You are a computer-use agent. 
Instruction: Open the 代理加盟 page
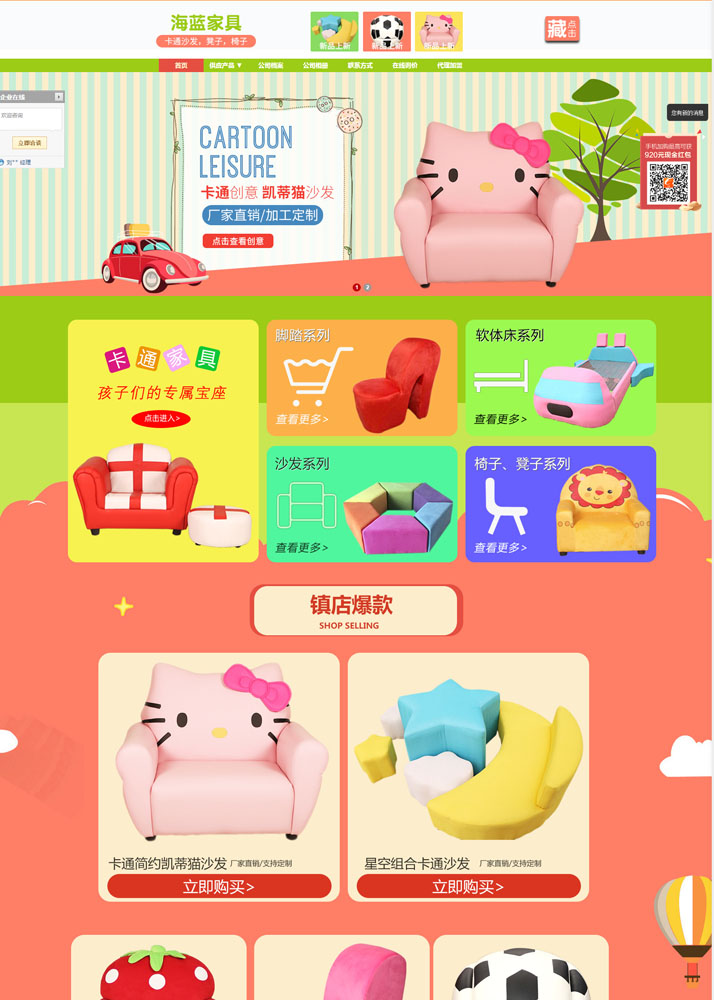[450, 65]
